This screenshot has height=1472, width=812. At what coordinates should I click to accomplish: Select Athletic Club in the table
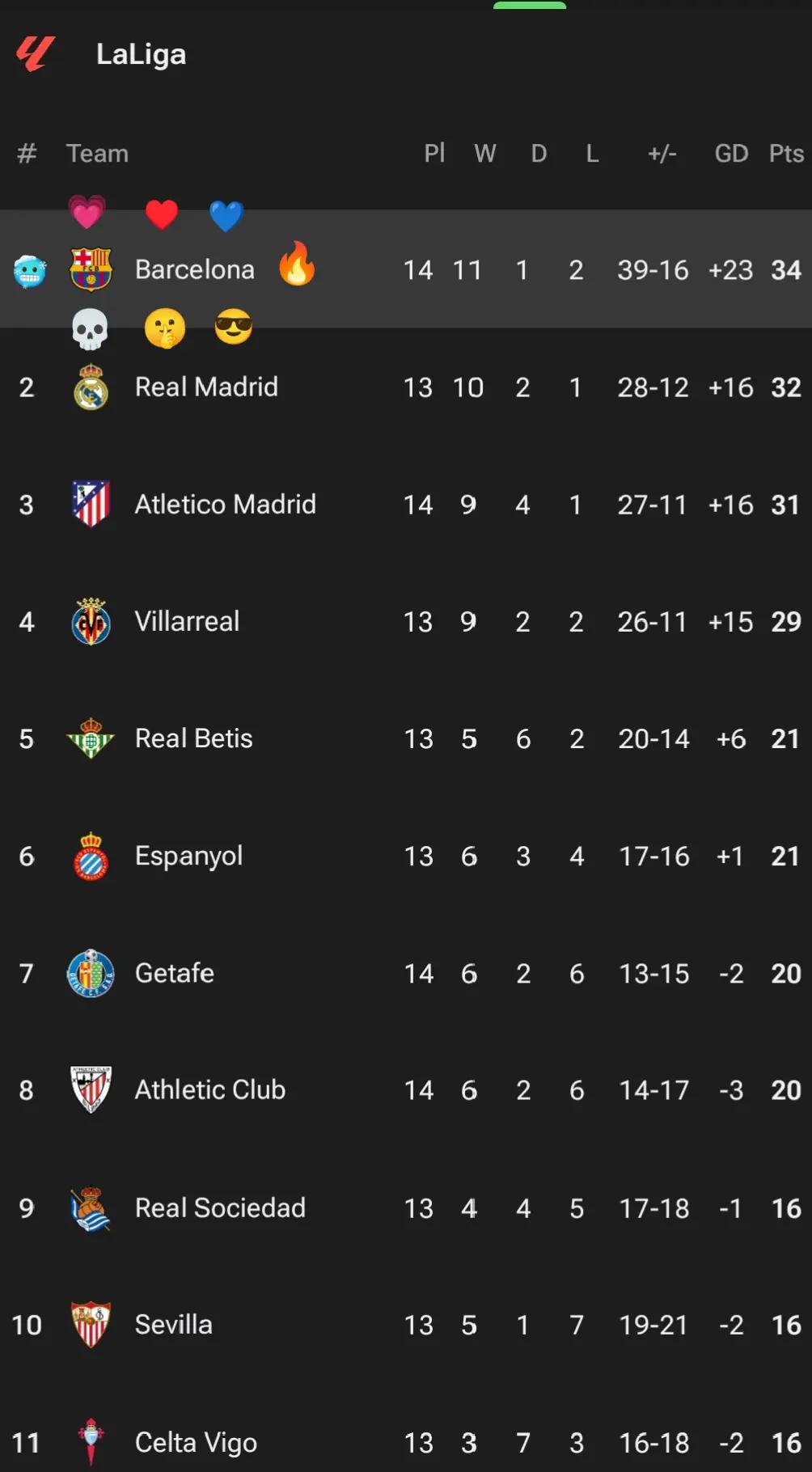[406, 1090]
